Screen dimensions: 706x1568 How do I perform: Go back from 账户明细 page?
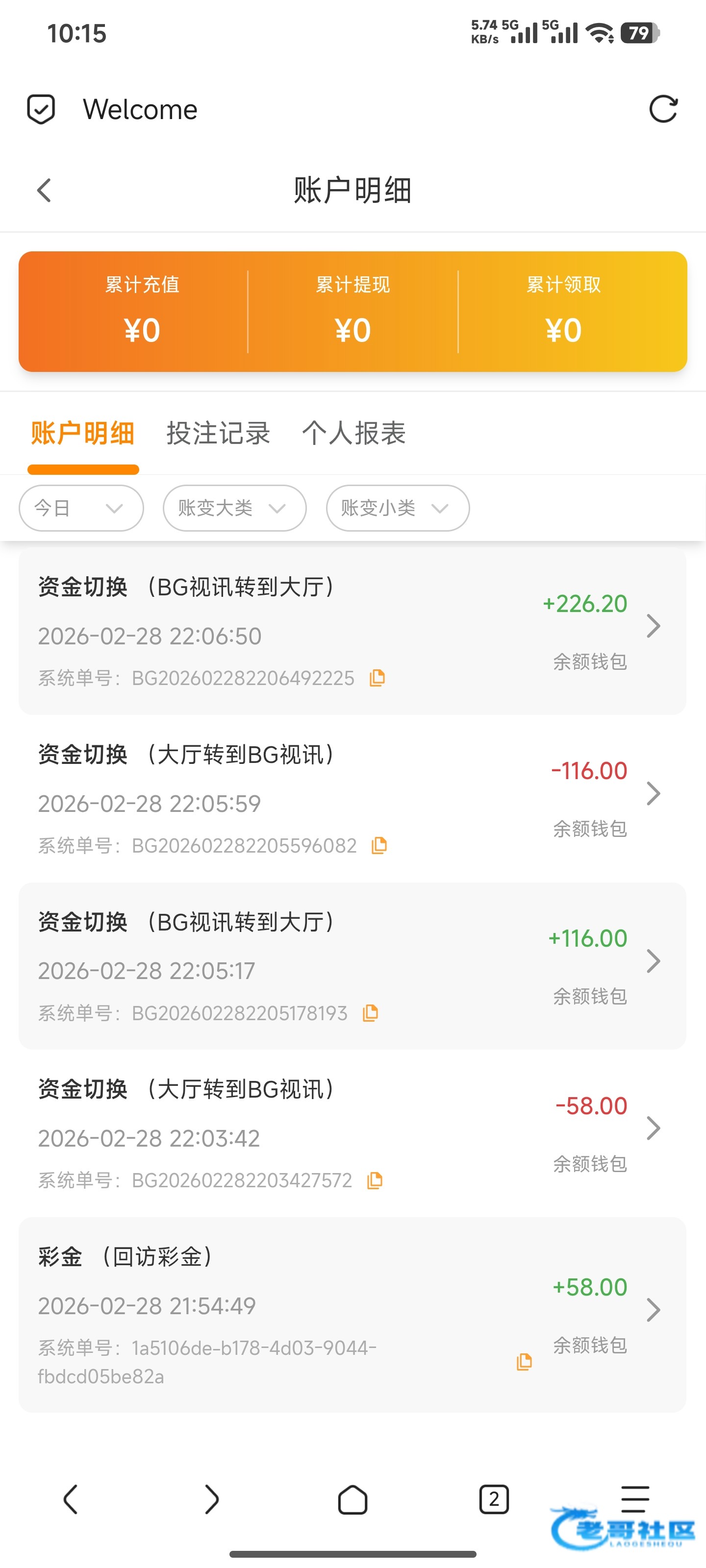pyautogui.click(x=44, y=191)
